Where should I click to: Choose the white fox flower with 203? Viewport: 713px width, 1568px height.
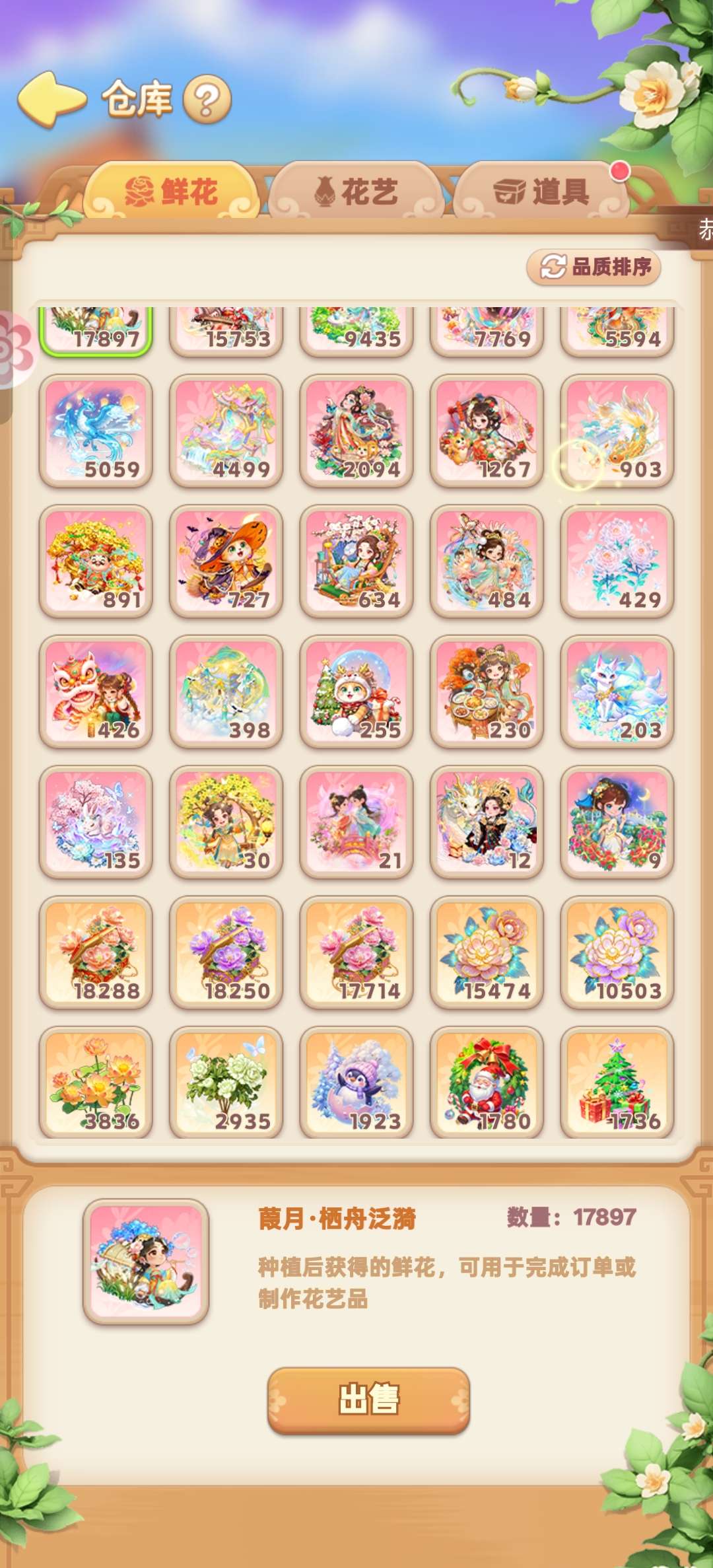pos(617,692)
